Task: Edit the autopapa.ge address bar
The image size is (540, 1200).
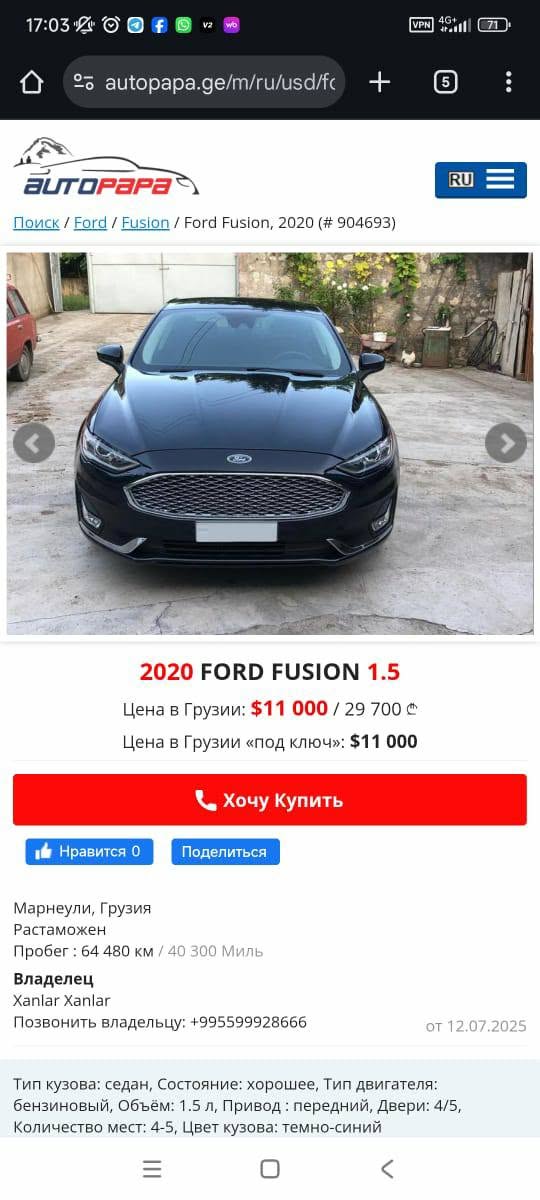Action: [204, 82]
